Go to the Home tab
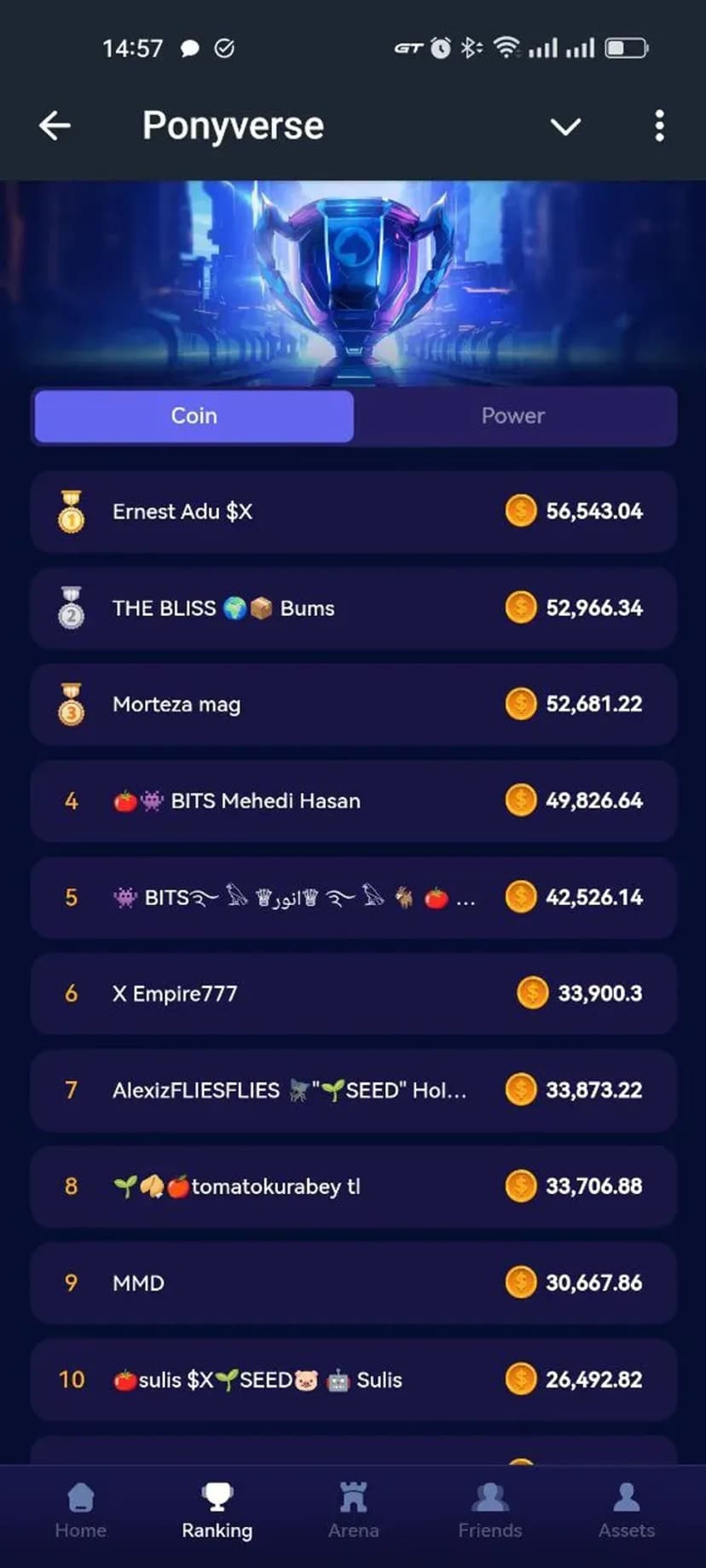This screenshot has width=706, height=1568. [x=80, y=1511]
